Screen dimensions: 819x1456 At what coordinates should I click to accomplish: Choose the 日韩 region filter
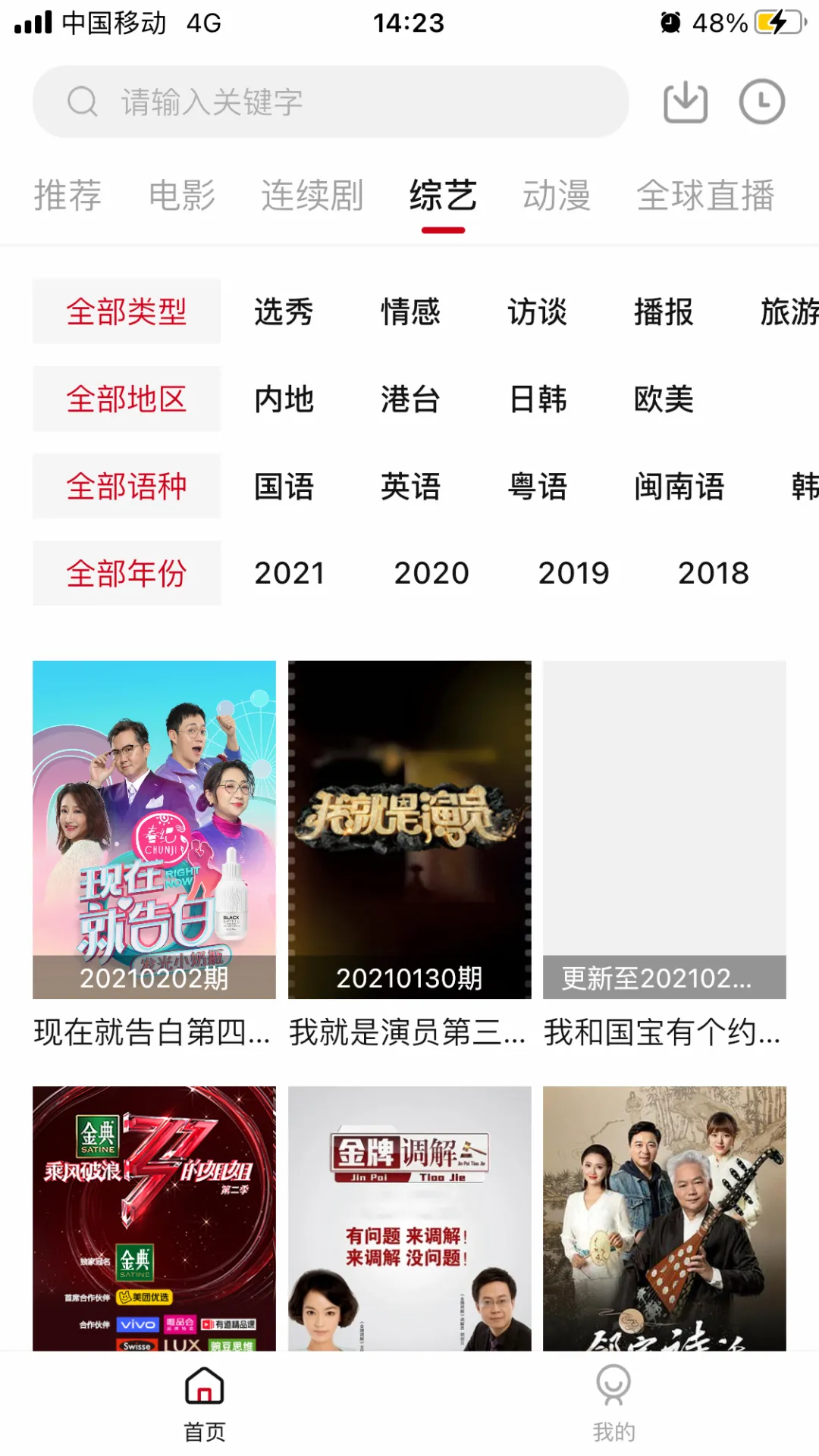click(538, 399)
